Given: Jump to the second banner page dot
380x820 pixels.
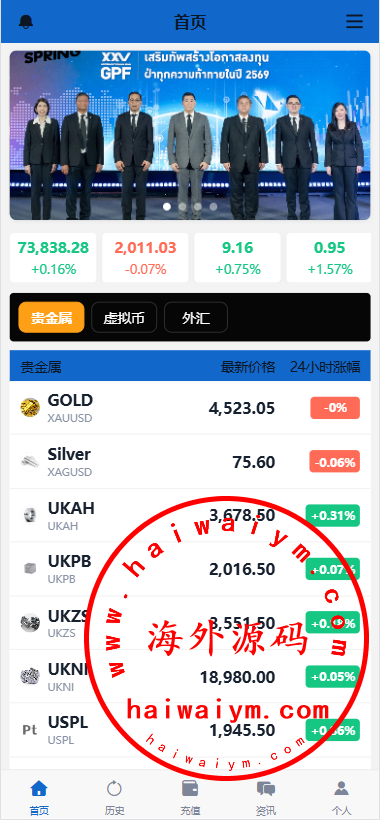Looking at the screenshot, I should pos(182,207).
